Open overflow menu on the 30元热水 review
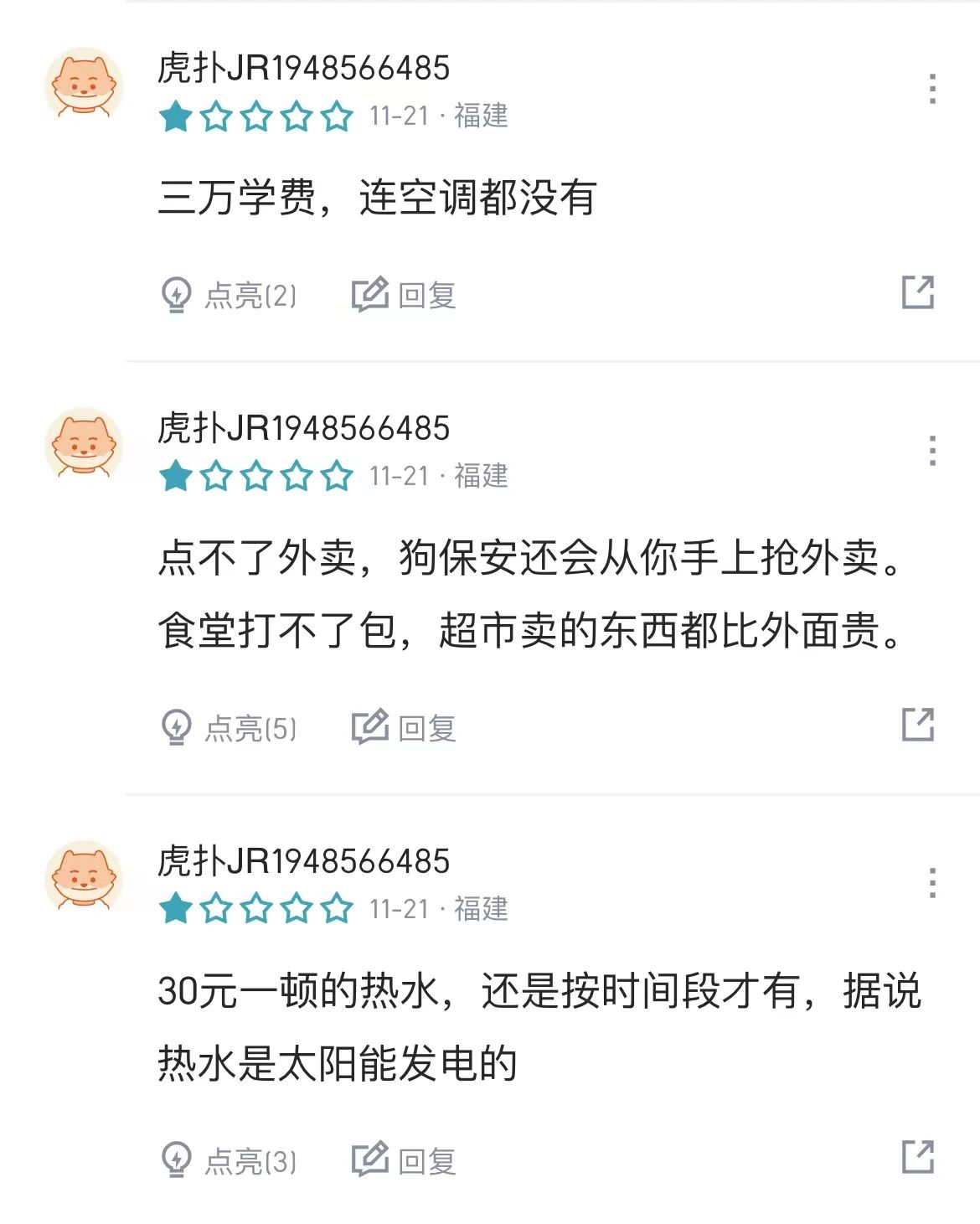Image resolution: width=980 pixels, height=1224 pixels. tap(932, 883)
